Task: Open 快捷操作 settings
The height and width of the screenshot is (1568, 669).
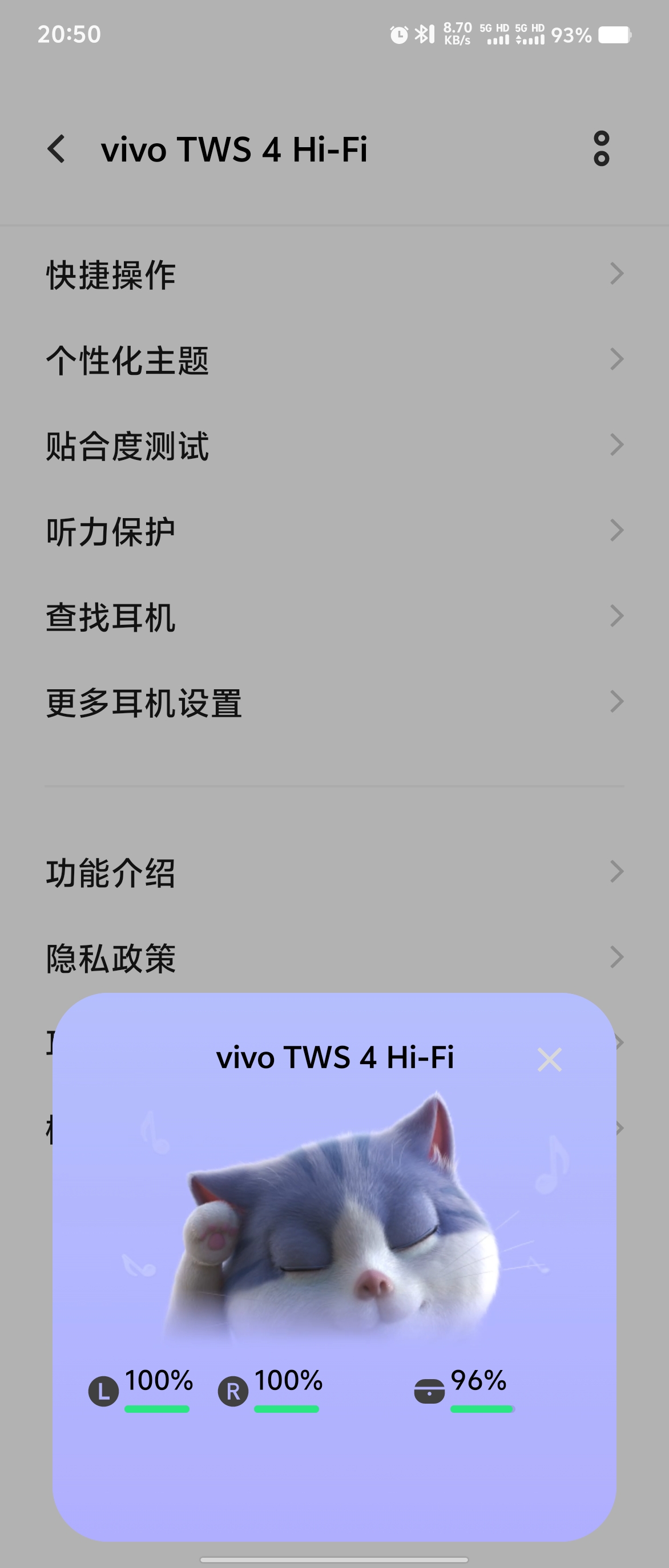Action: (334, 274)
